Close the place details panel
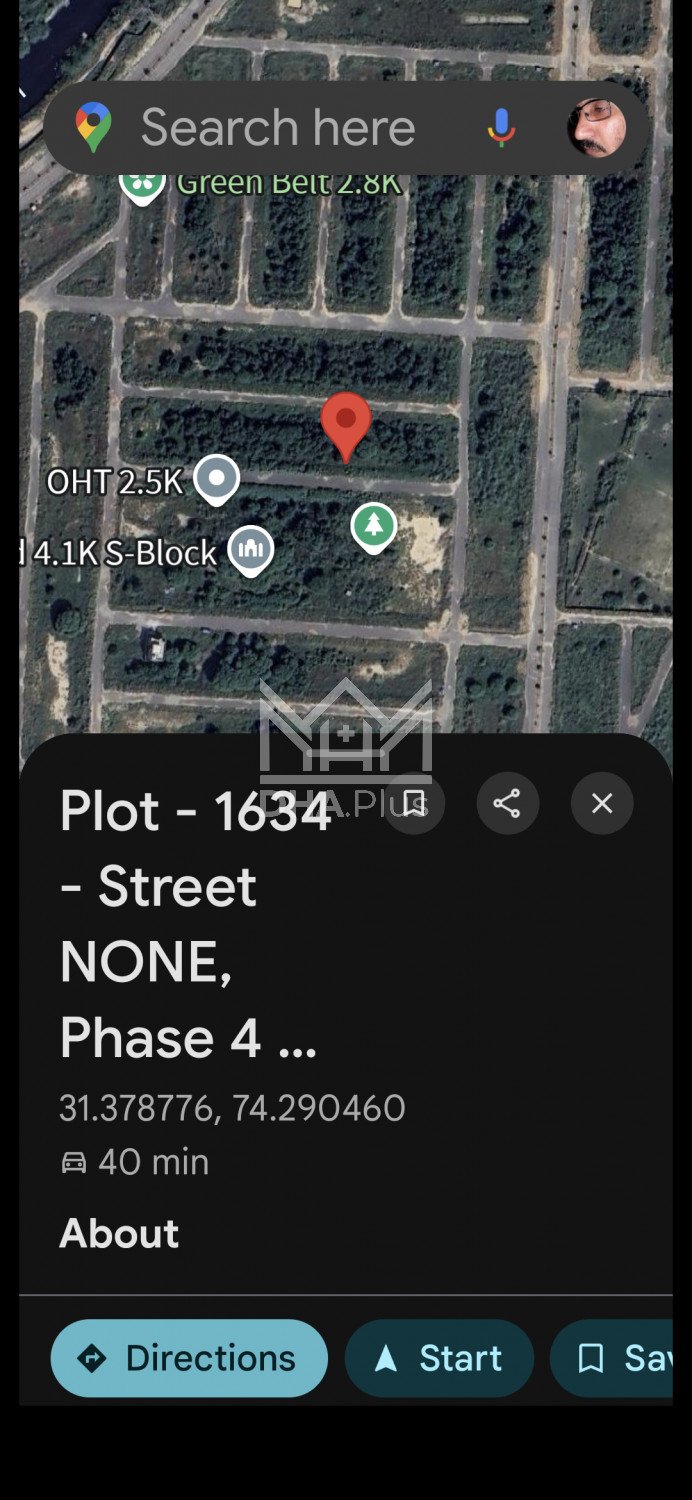Screen dimensions: 692x1500 pyautogui.click(x=602, y=803)
